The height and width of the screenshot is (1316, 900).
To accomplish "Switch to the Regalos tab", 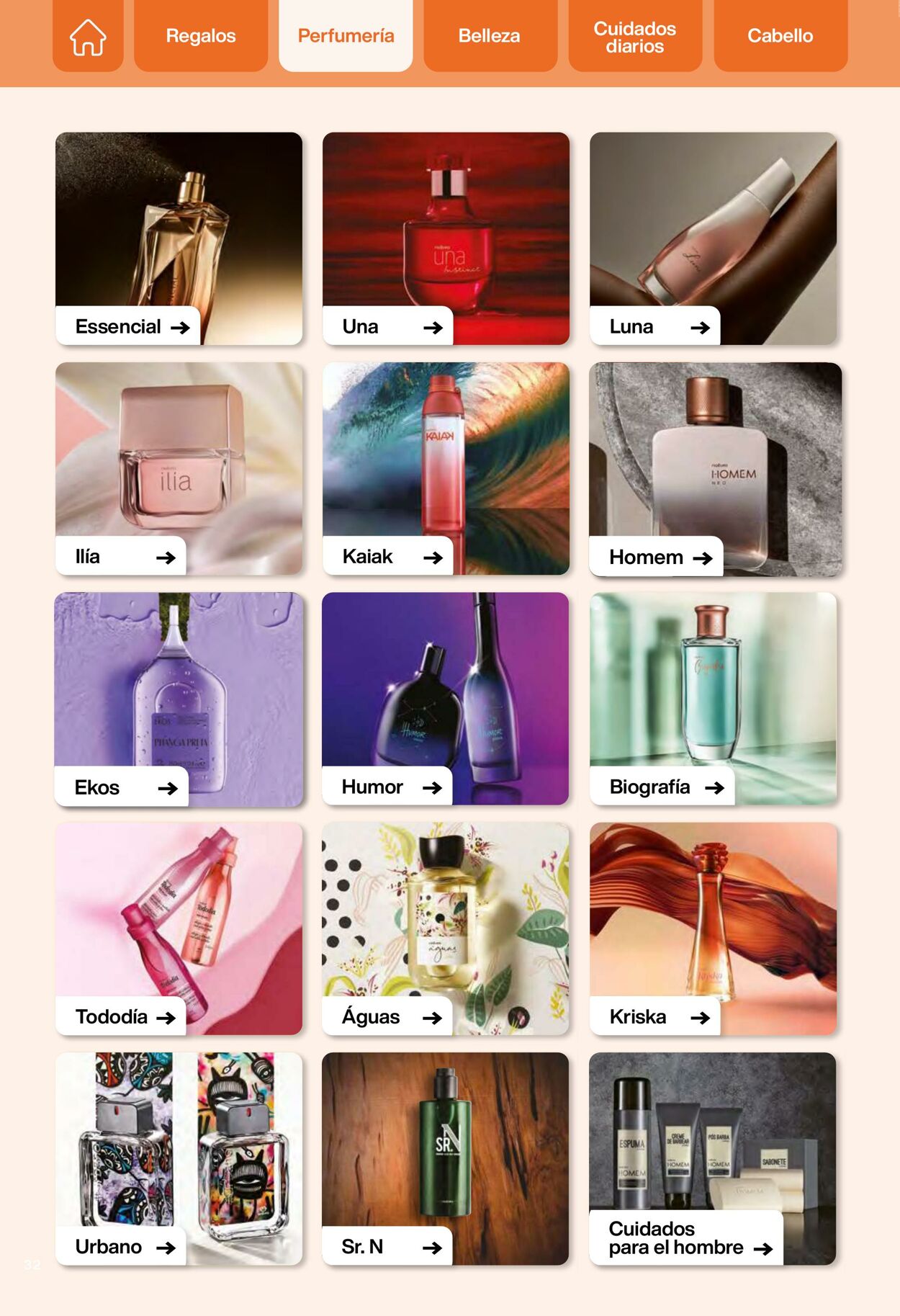I will tap(201, 36).
